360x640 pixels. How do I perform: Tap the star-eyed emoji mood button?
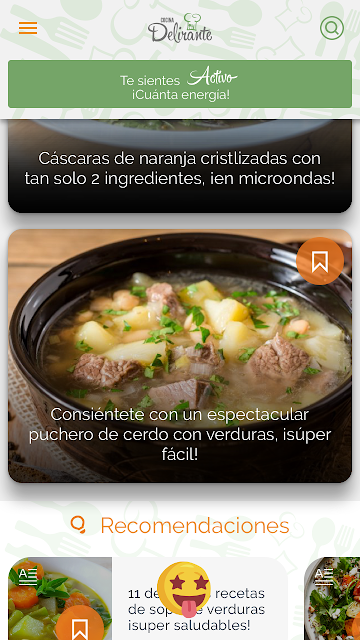pos(184,589)
